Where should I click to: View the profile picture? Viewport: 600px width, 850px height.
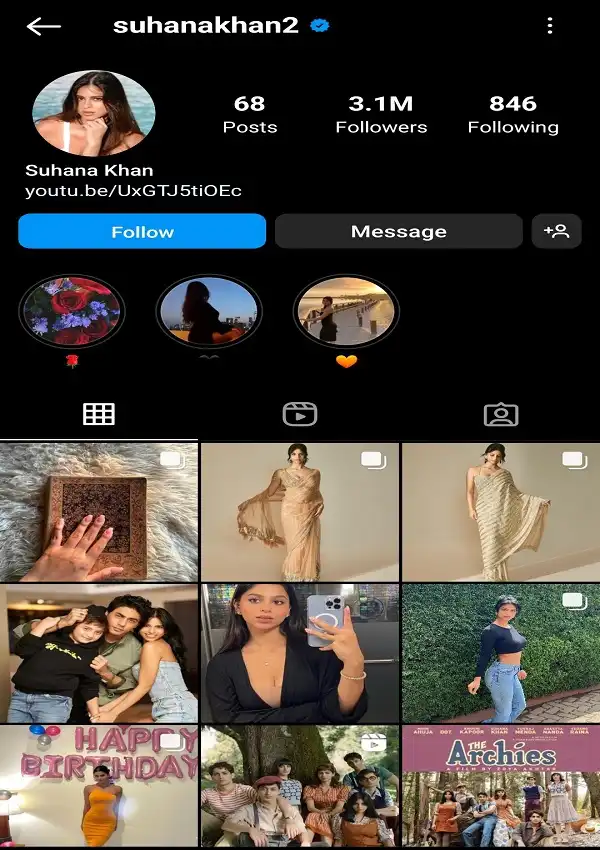[93, 113]
